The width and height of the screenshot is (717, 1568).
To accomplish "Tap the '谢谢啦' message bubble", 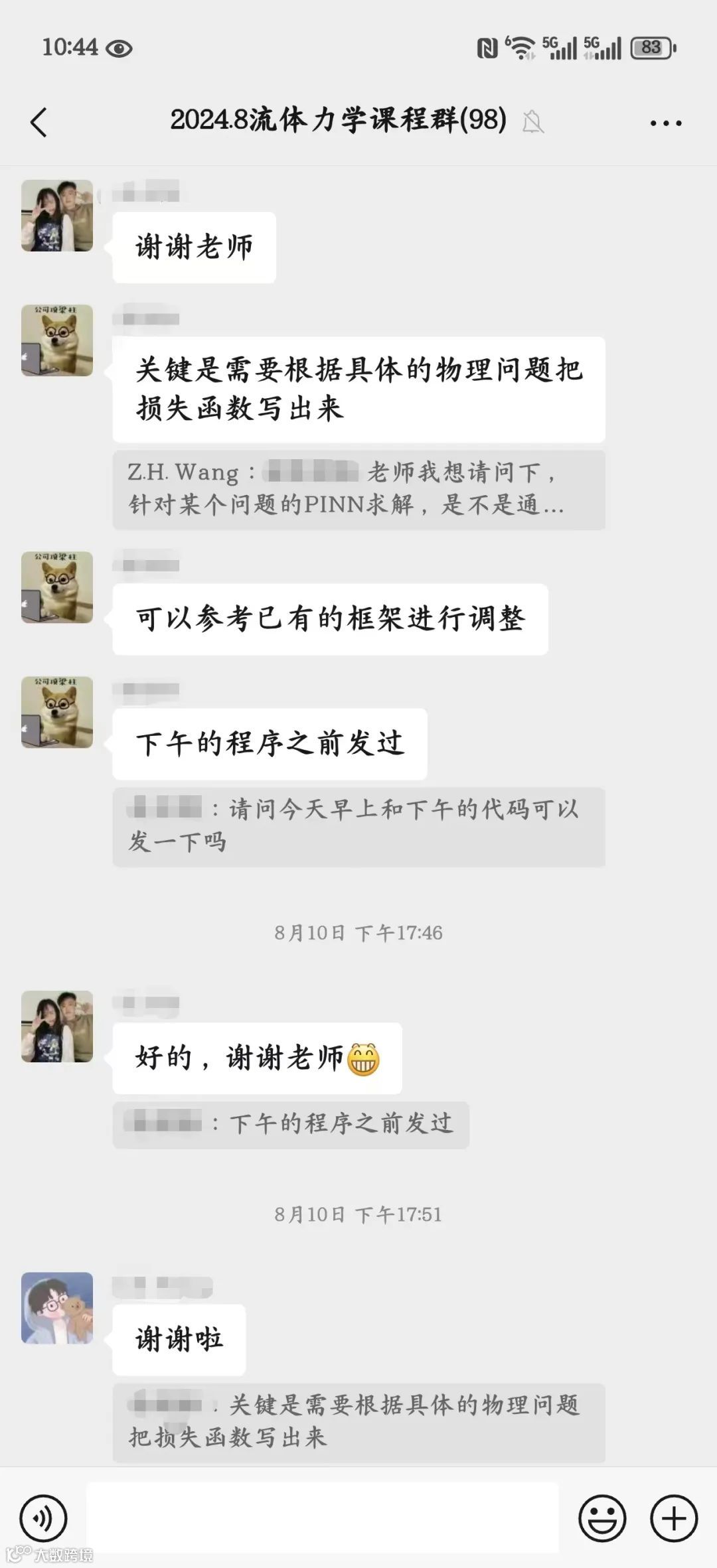I will click(x=179, y=1338).
